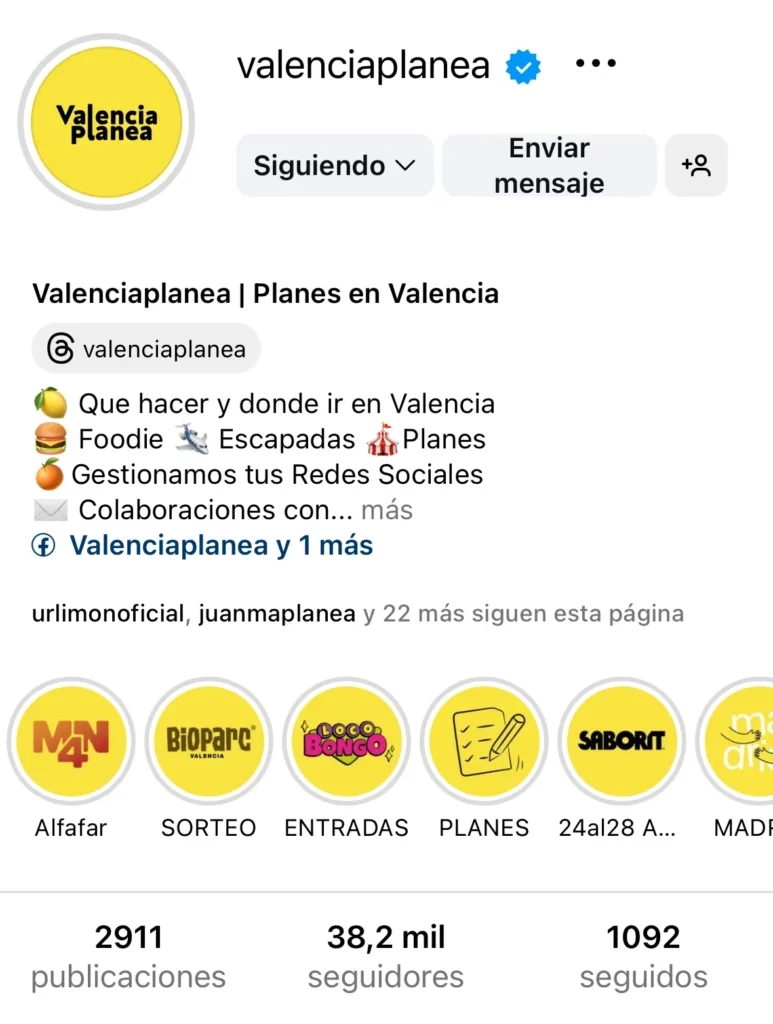
Task: Open the ENTRADAS highlight
Action: [x=346, y=742]
